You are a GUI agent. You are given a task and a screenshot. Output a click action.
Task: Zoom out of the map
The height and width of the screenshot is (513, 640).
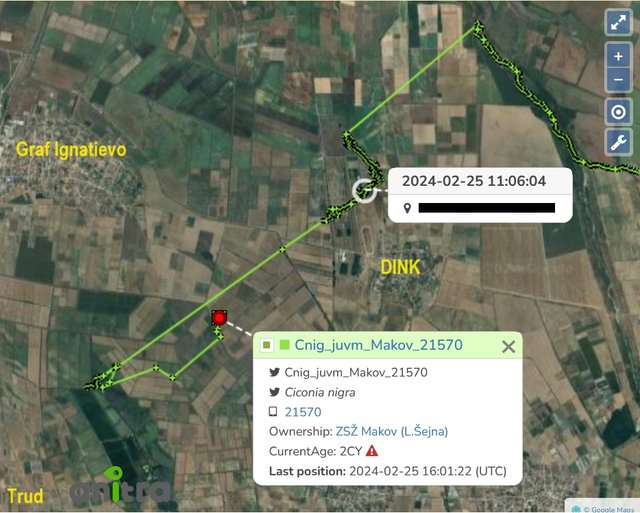tap(617, 79)
